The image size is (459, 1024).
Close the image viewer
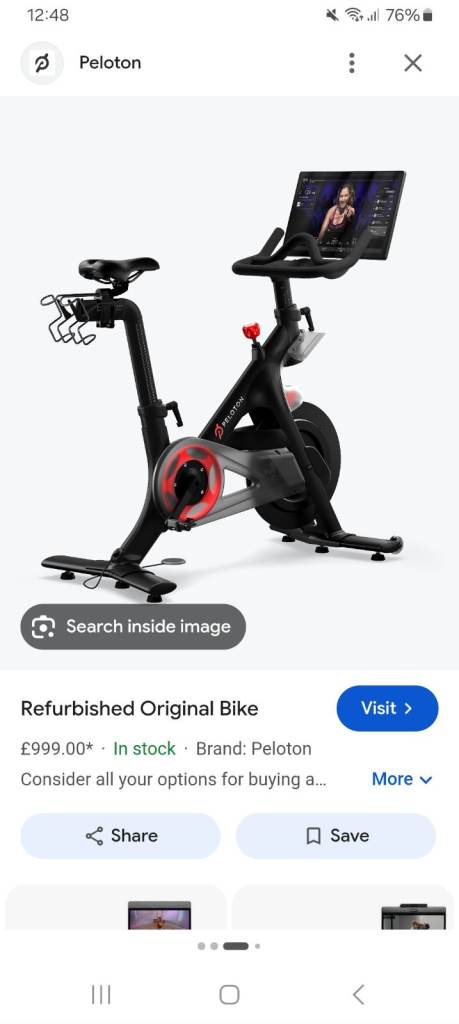(x=413, y=63)
